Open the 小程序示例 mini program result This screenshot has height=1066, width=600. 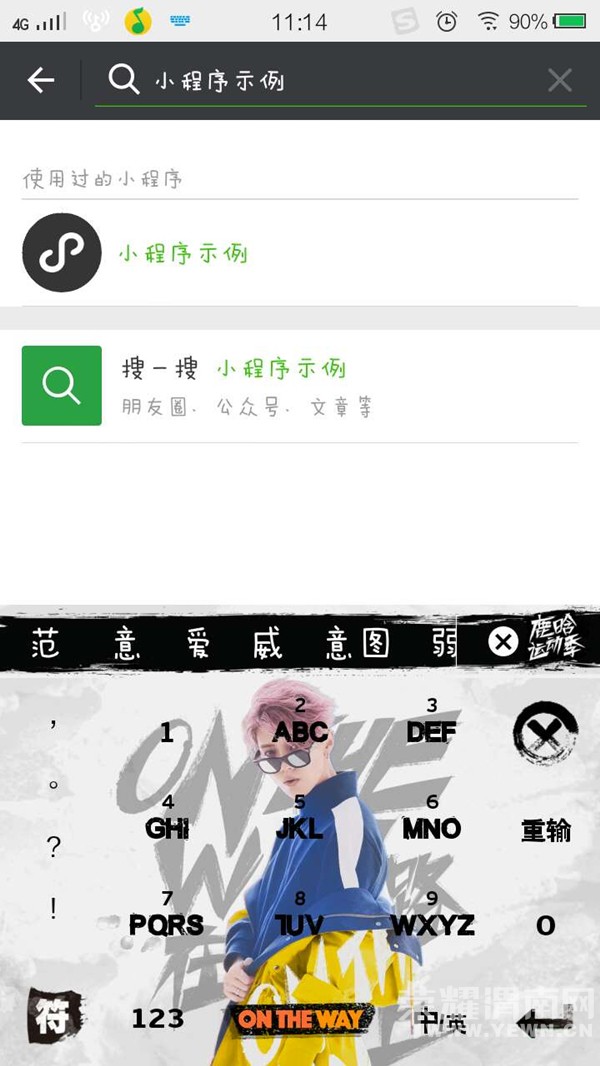300,253
